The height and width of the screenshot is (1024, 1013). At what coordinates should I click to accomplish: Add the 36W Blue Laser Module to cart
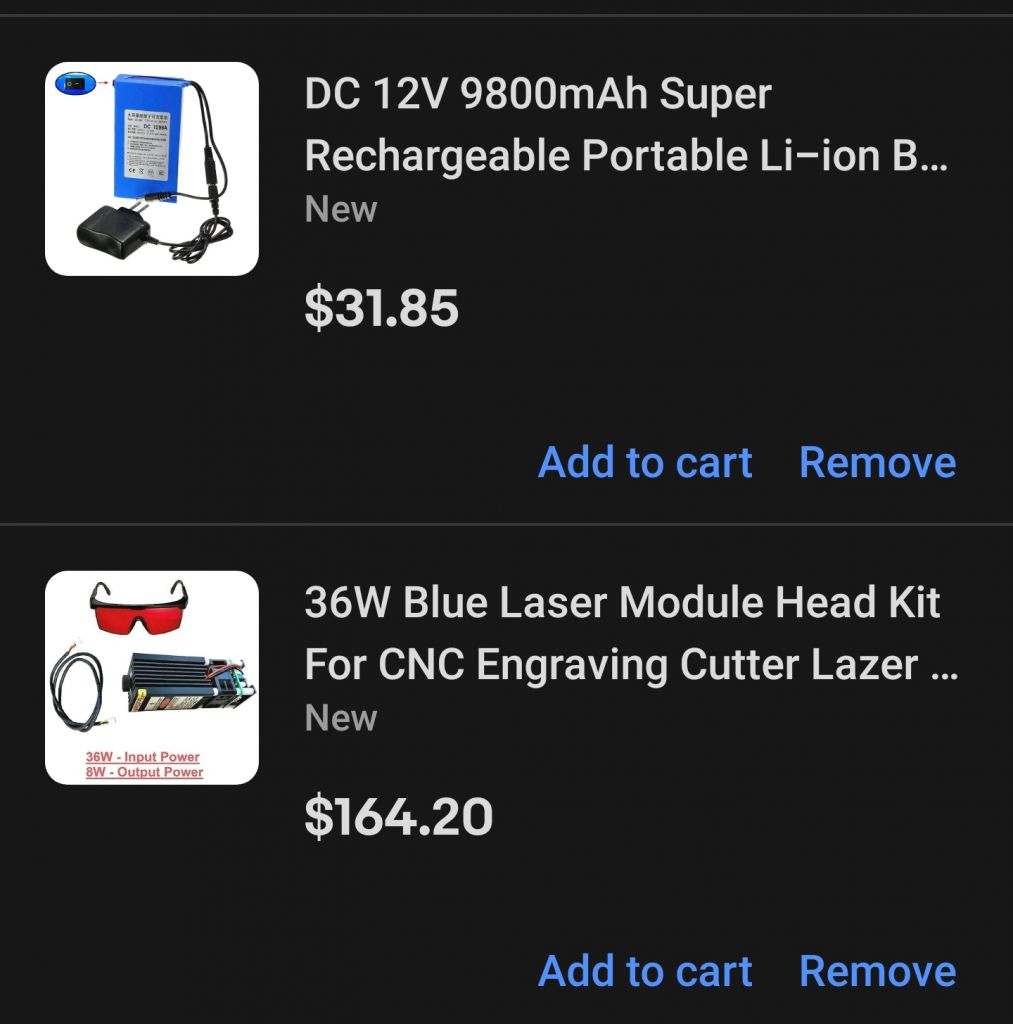(x=645, y=972)
